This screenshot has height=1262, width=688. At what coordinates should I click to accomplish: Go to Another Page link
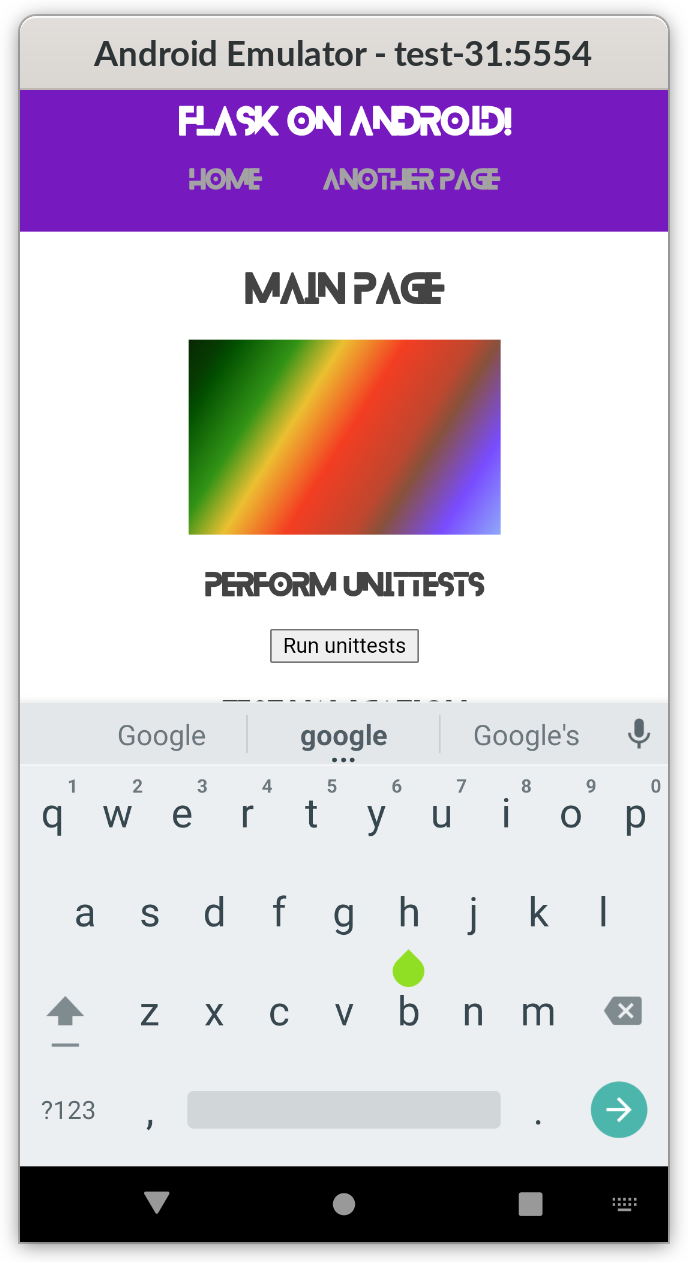(411, 179)
